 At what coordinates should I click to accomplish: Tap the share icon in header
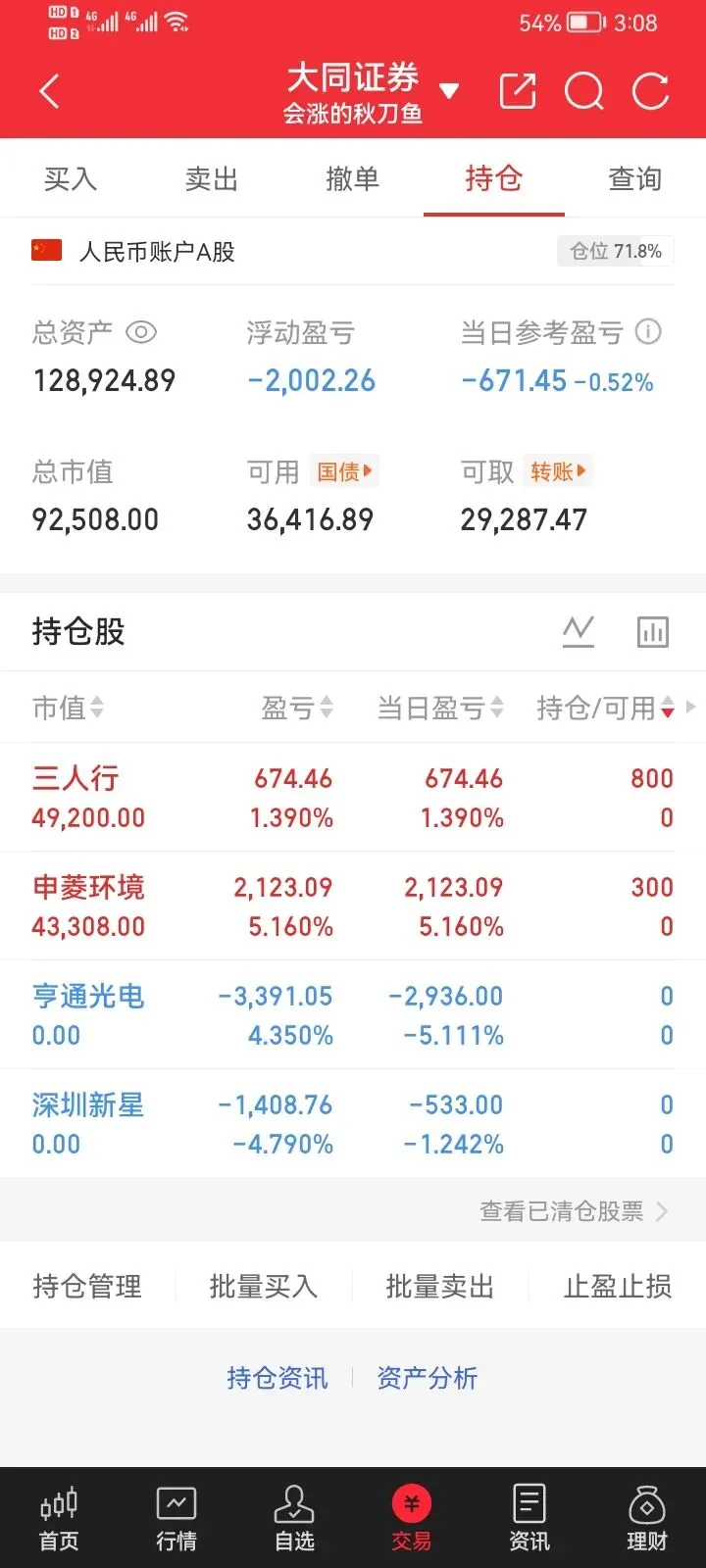518,91
